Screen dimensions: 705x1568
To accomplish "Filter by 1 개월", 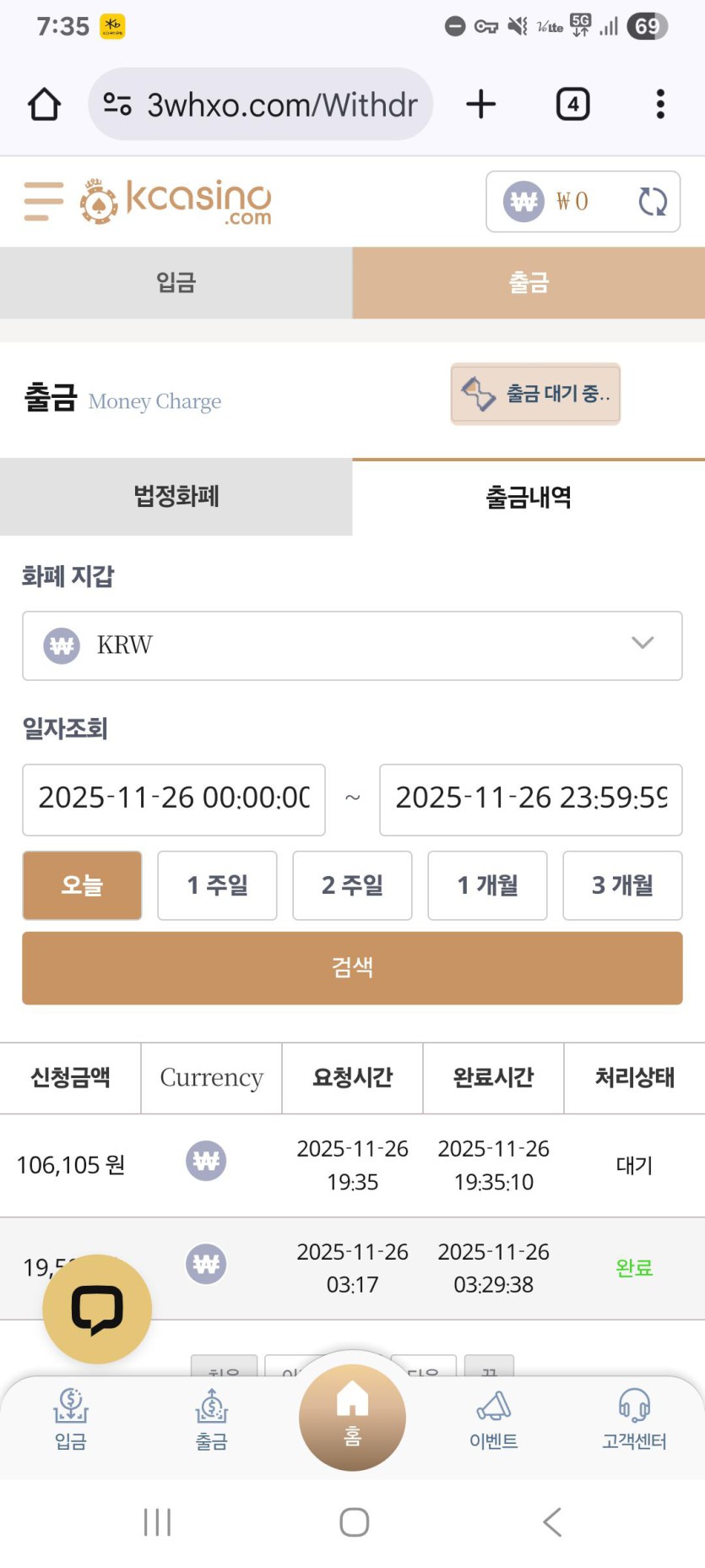I will coord(487,885).
